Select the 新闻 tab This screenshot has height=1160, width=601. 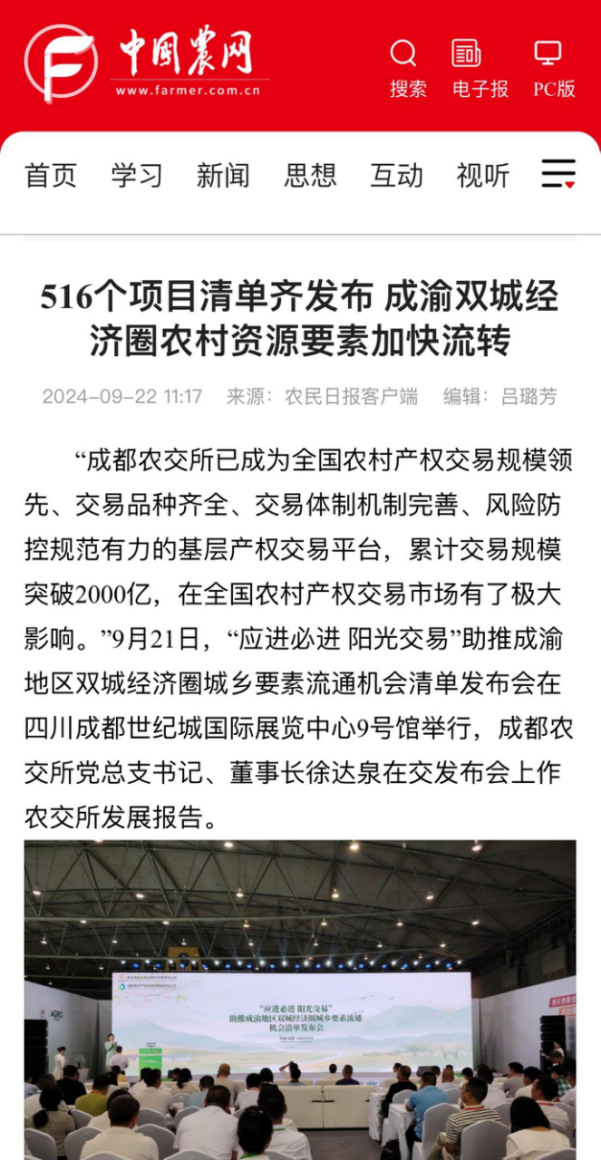(x=223, y=176)
